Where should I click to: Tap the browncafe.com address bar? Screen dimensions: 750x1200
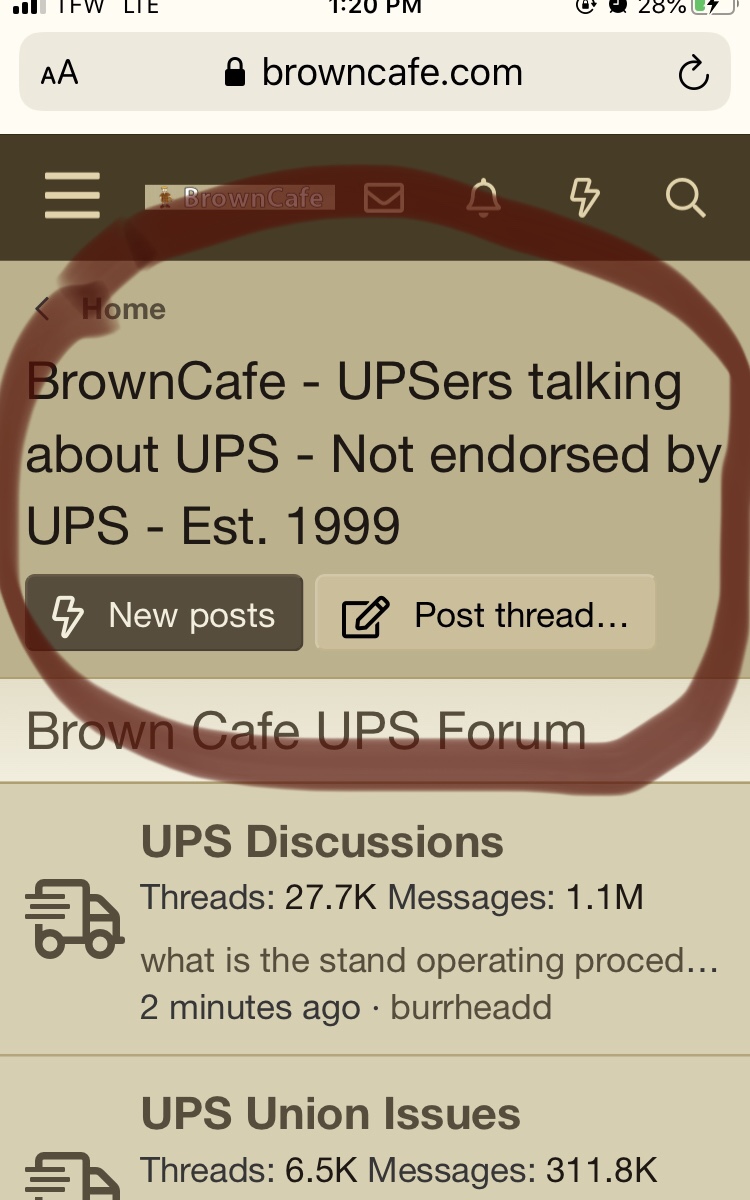[x=375, y=73]
